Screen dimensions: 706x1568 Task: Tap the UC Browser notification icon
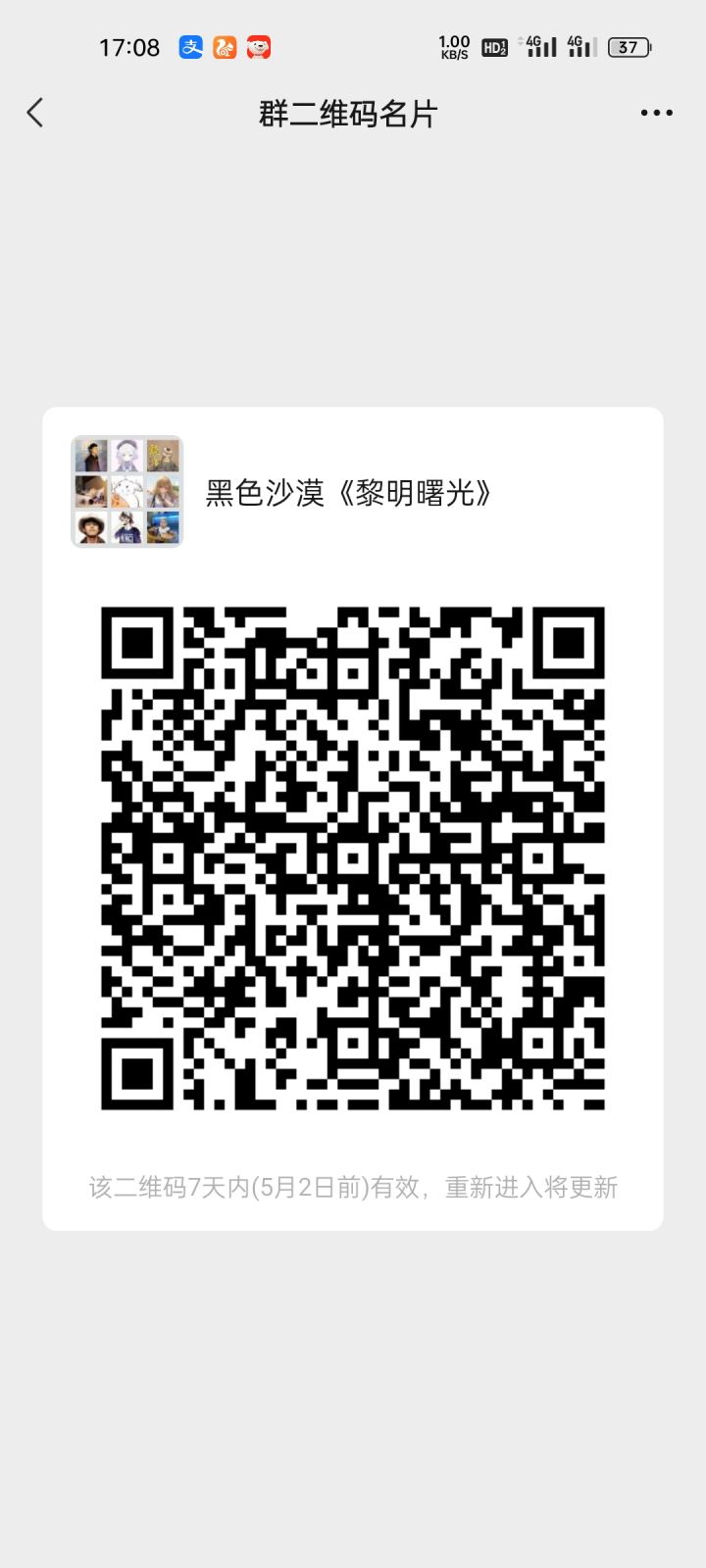pyautogui.click(x=224, y=46)
